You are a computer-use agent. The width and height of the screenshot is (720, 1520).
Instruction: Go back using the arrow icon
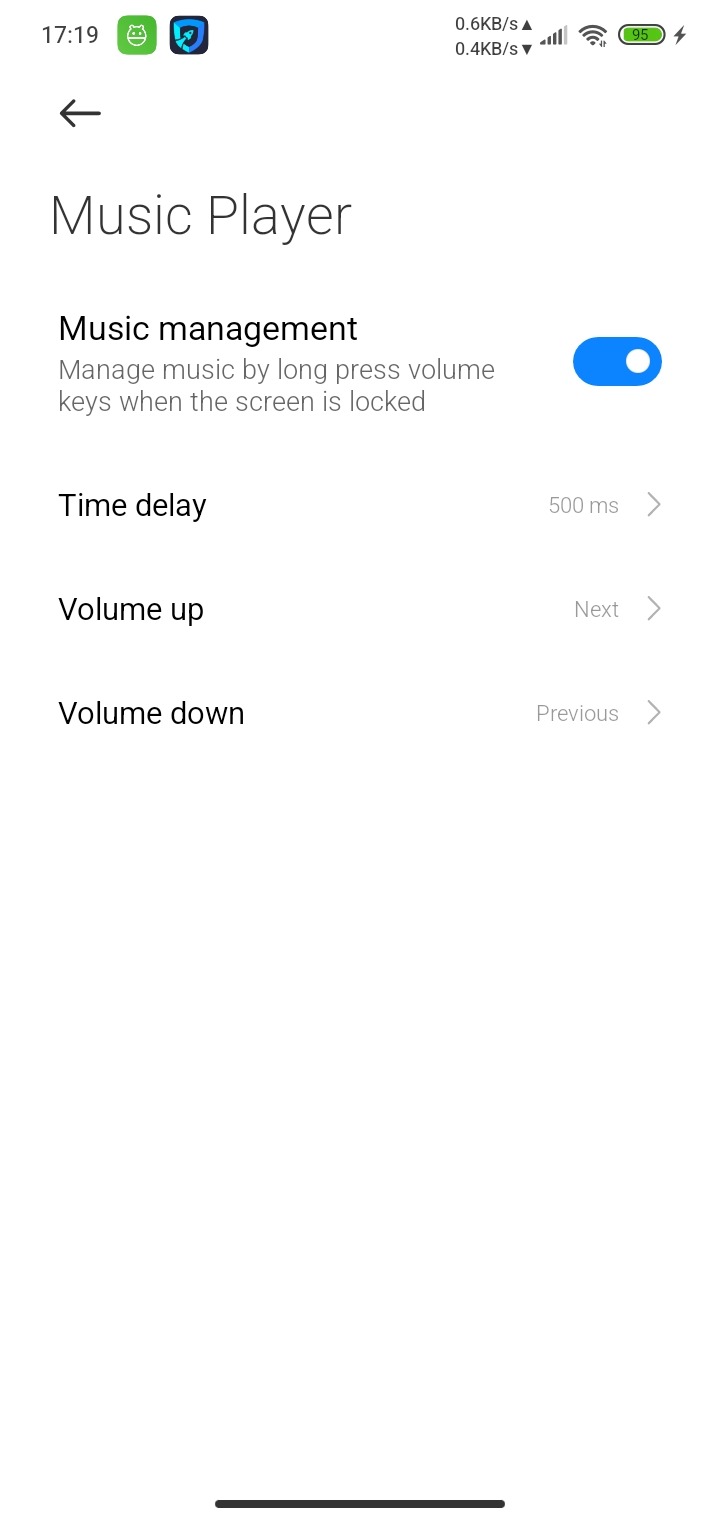tap(80, 113)
